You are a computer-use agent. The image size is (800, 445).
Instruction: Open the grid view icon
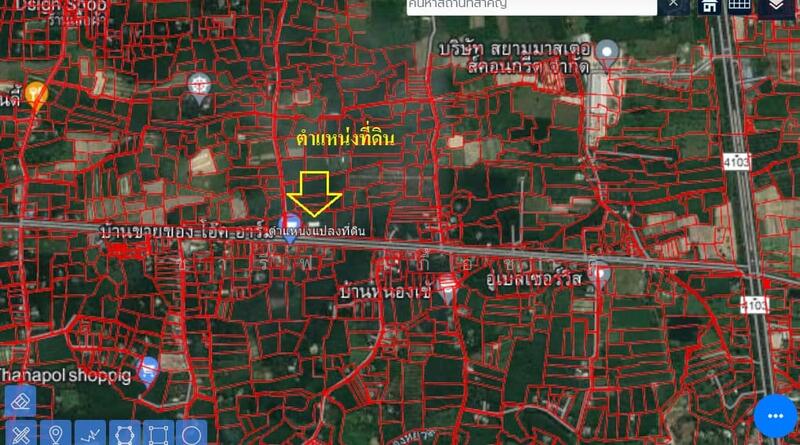[x=739, y=5]
